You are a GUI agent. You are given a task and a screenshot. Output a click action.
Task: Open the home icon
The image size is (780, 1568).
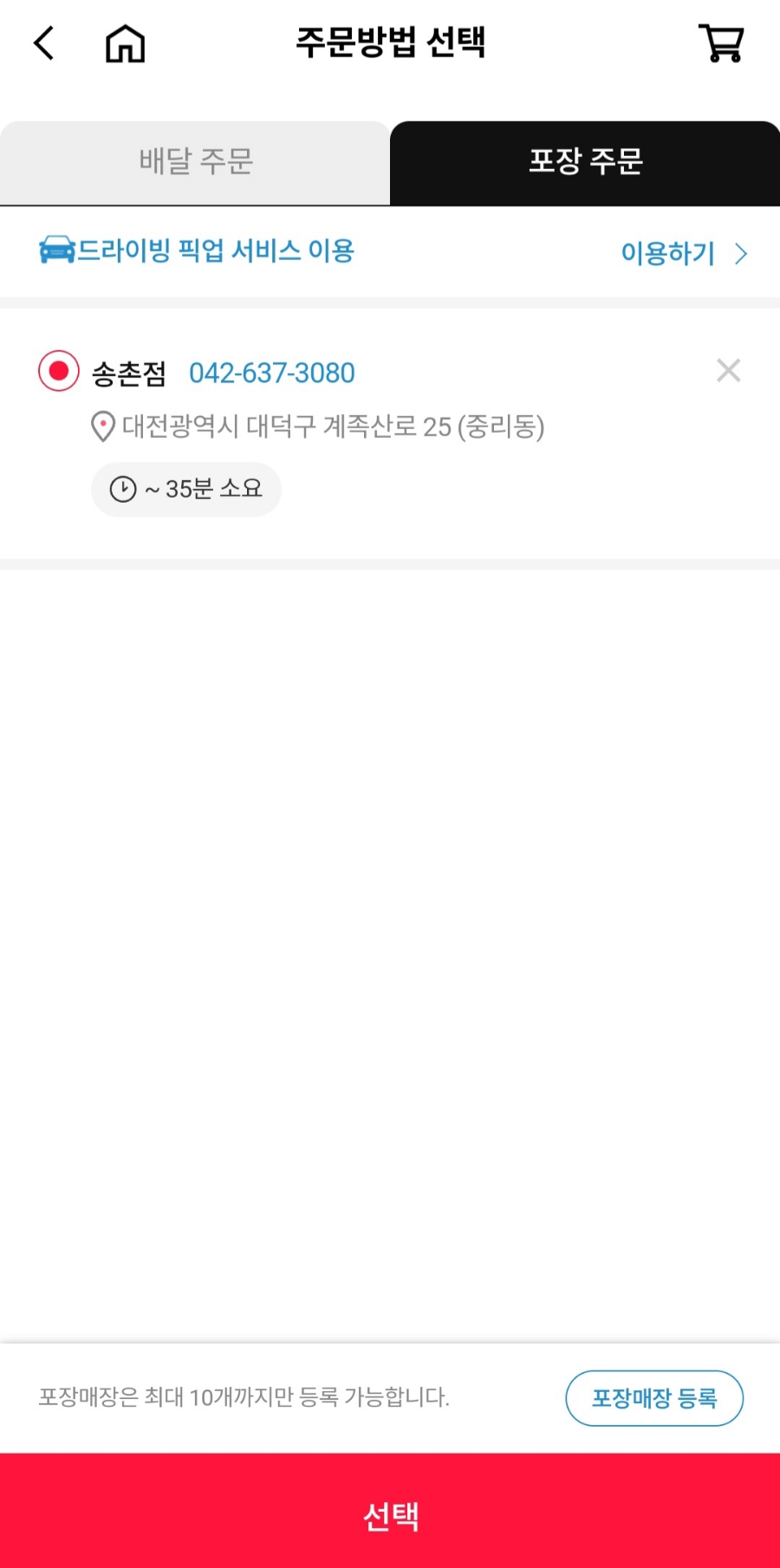[x=125, y=43]
